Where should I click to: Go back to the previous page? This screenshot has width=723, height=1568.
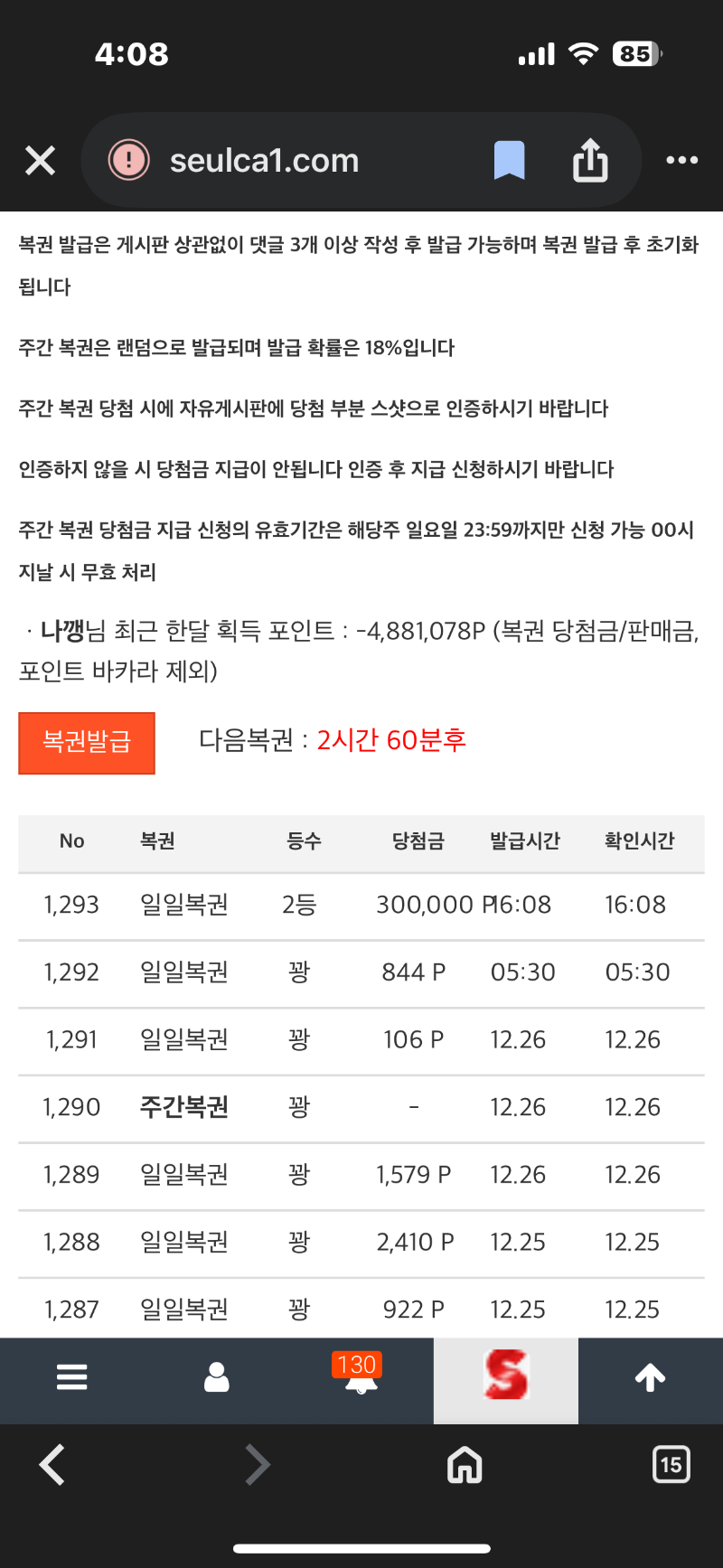coord(52,1464)
